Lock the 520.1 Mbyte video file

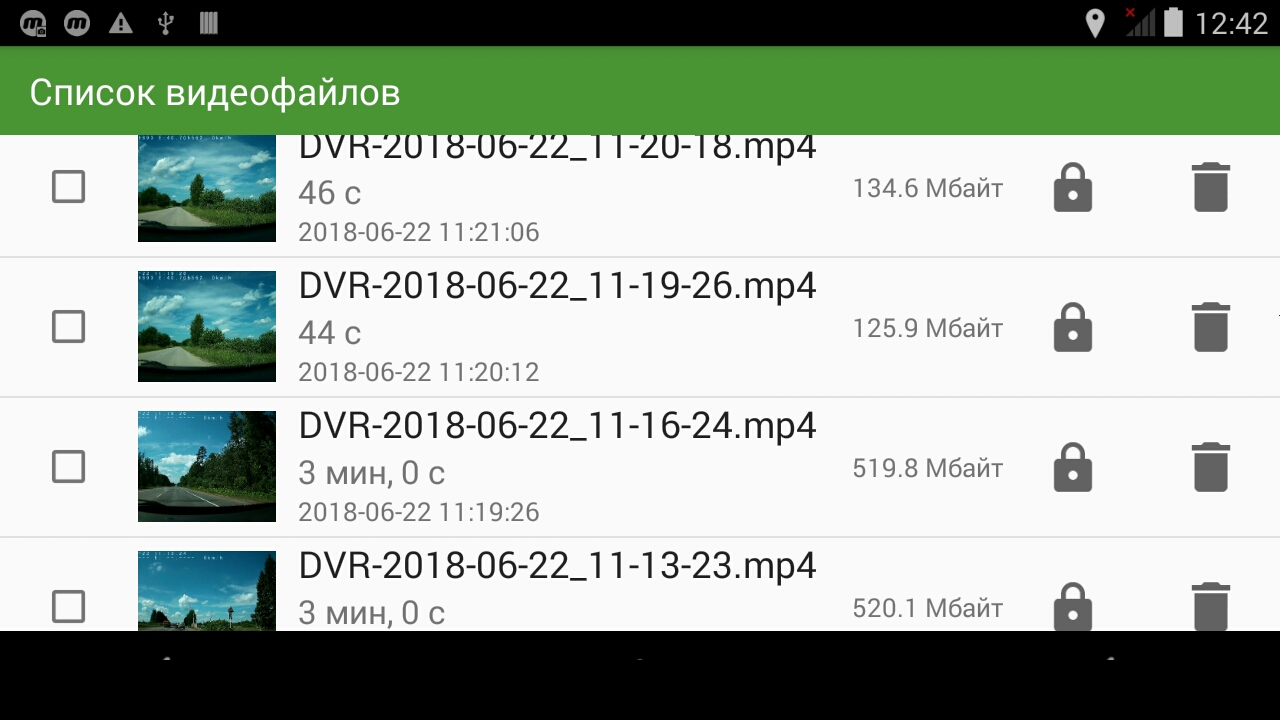tap(1072, 606)
